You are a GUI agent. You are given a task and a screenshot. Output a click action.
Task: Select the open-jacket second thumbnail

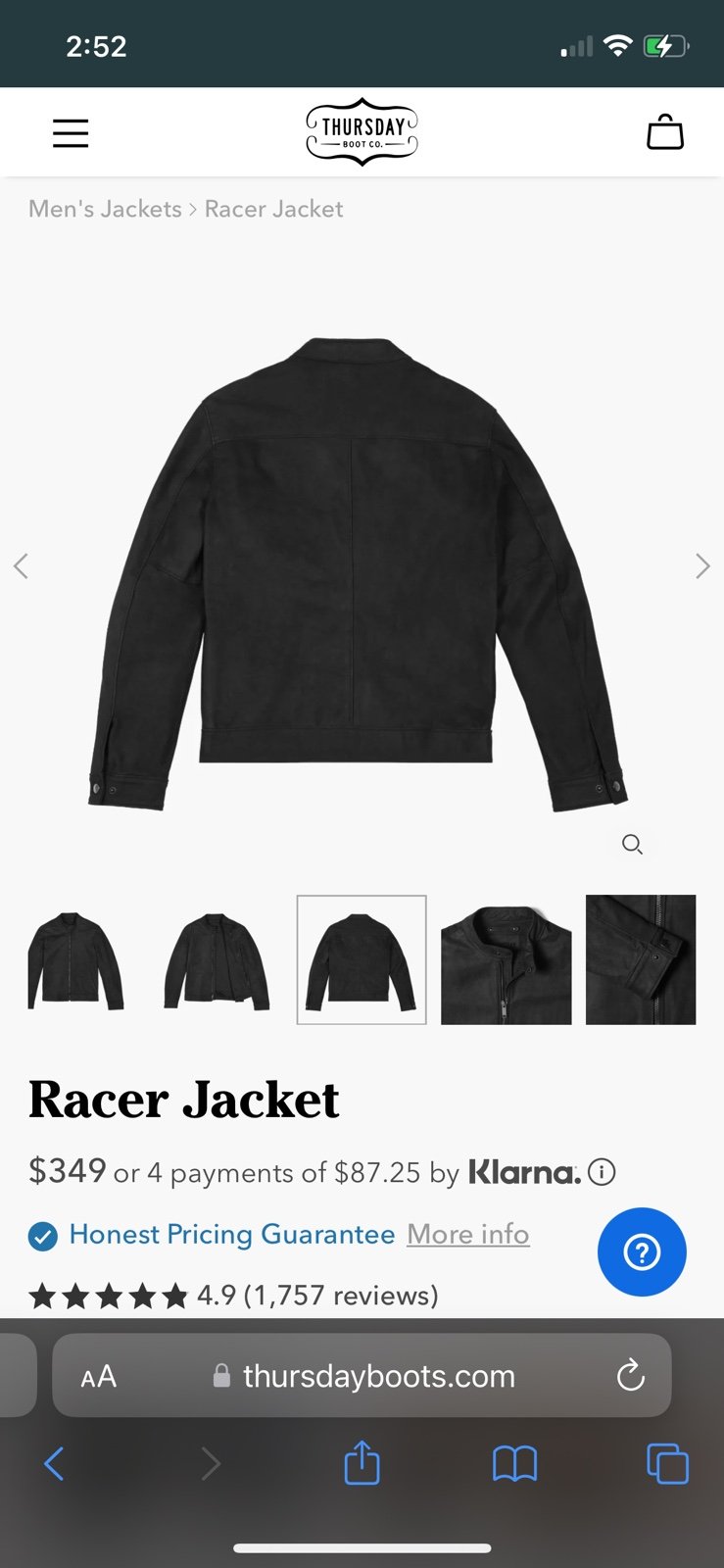point(217,959)
